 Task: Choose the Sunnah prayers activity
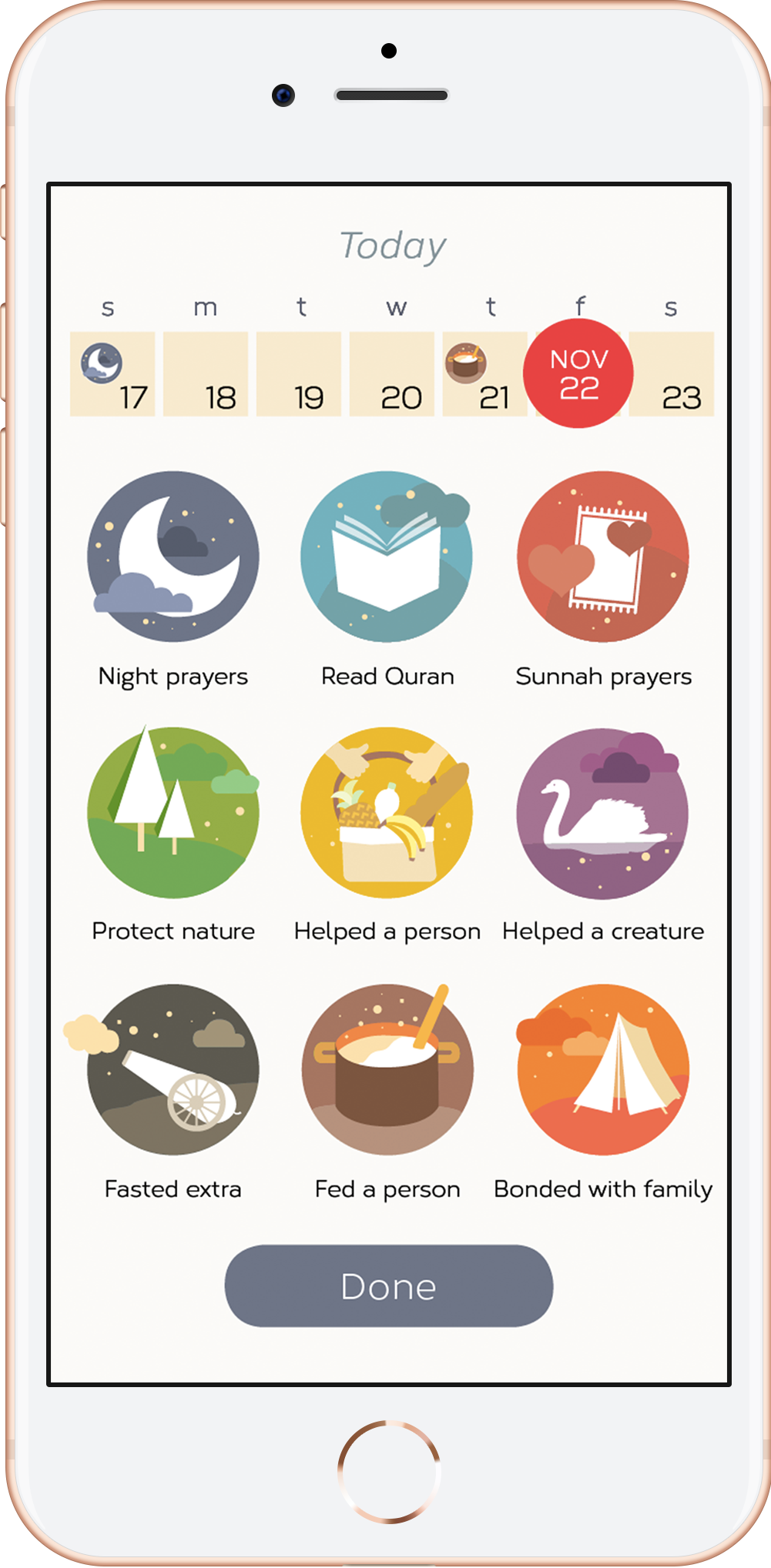pyautogui.click(x=602, y=557)
